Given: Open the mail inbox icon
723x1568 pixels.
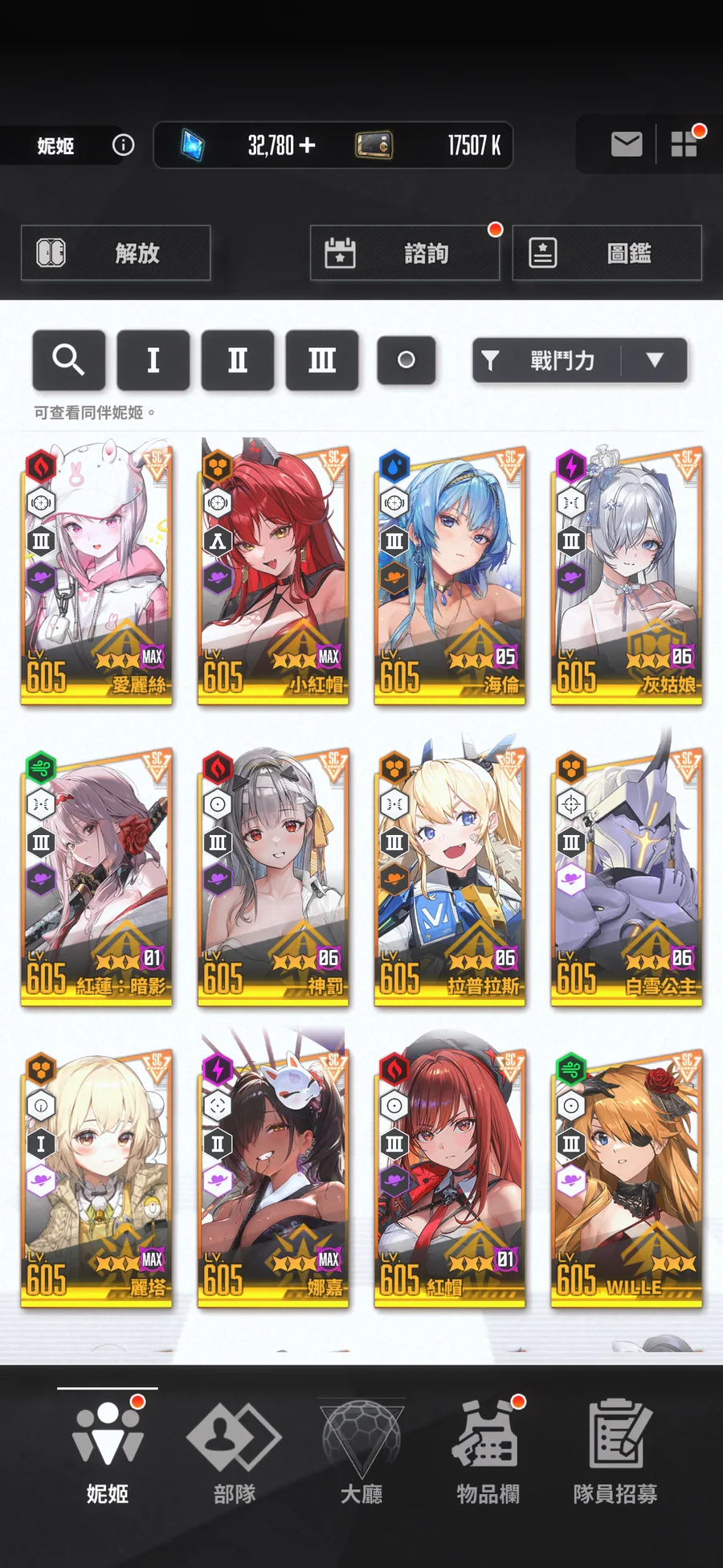Looking at the screenshot, I should pyautogui.click(x=627, y=145).
